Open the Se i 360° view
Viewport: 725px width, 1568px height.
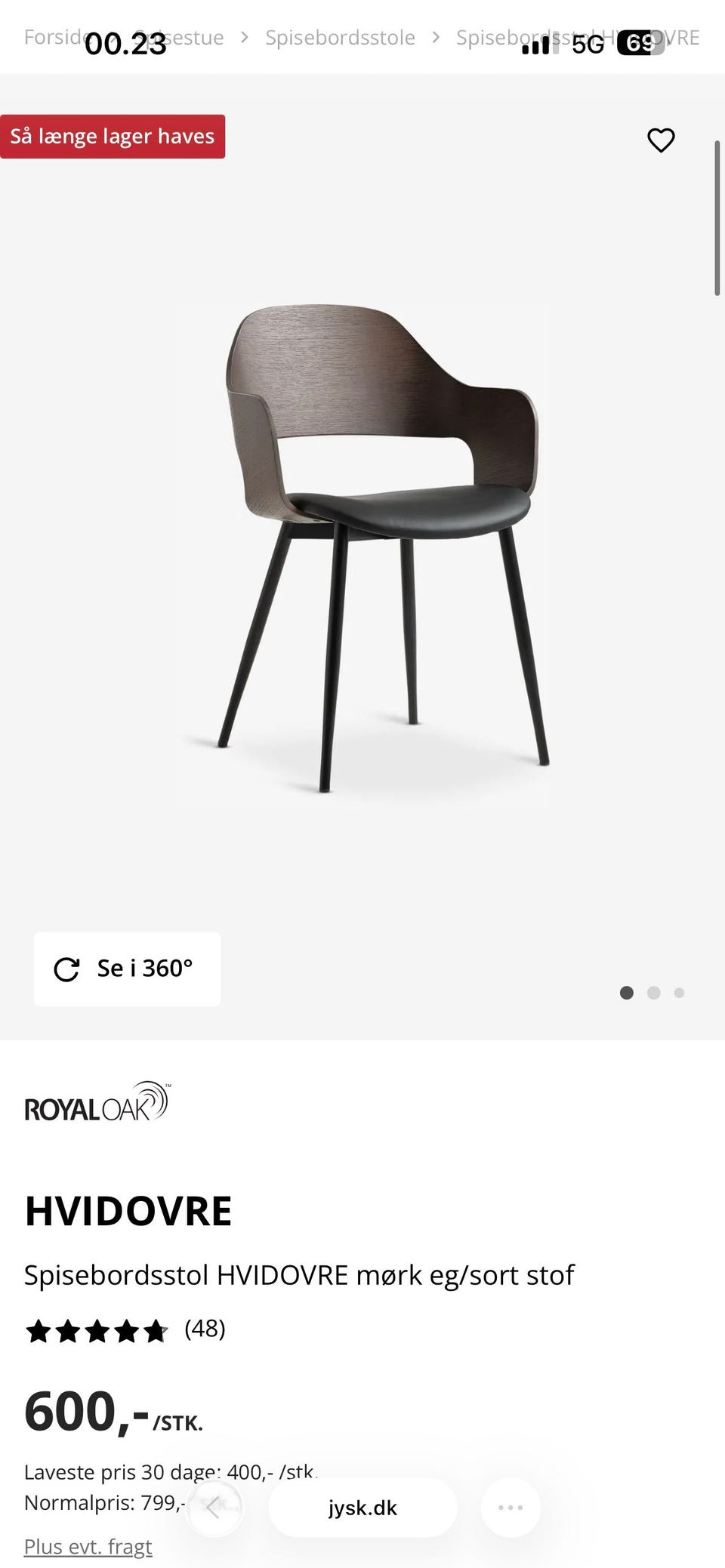127,969
